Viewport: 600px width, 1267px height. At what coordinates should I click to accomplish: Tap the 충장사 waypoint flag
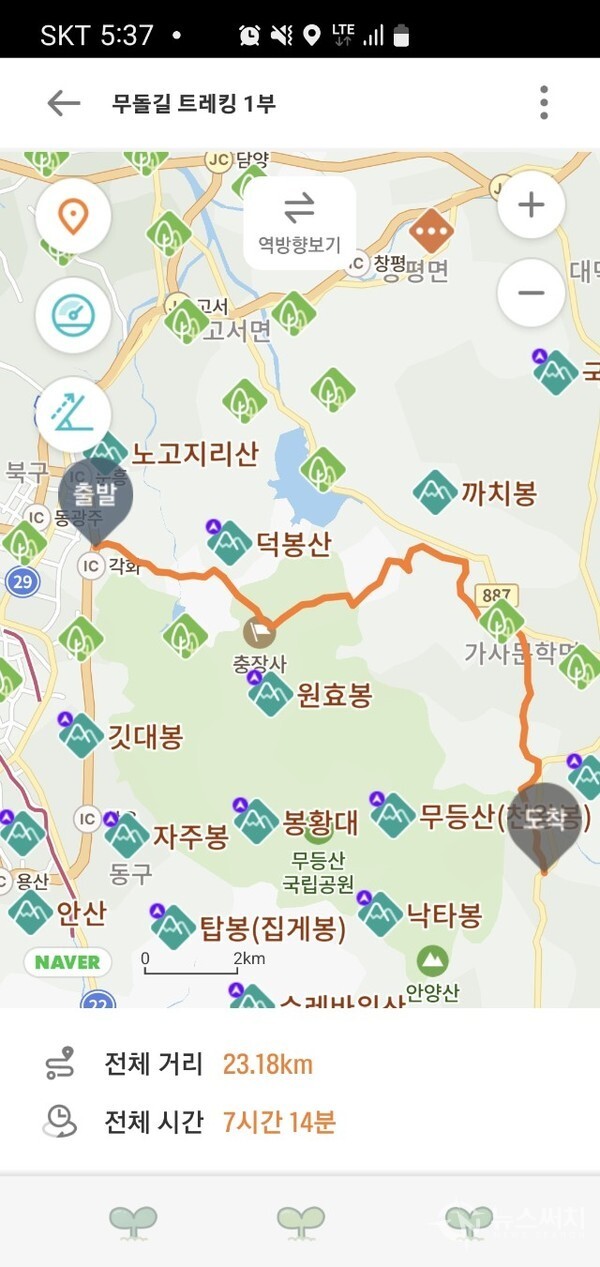(x=258, y=632)
